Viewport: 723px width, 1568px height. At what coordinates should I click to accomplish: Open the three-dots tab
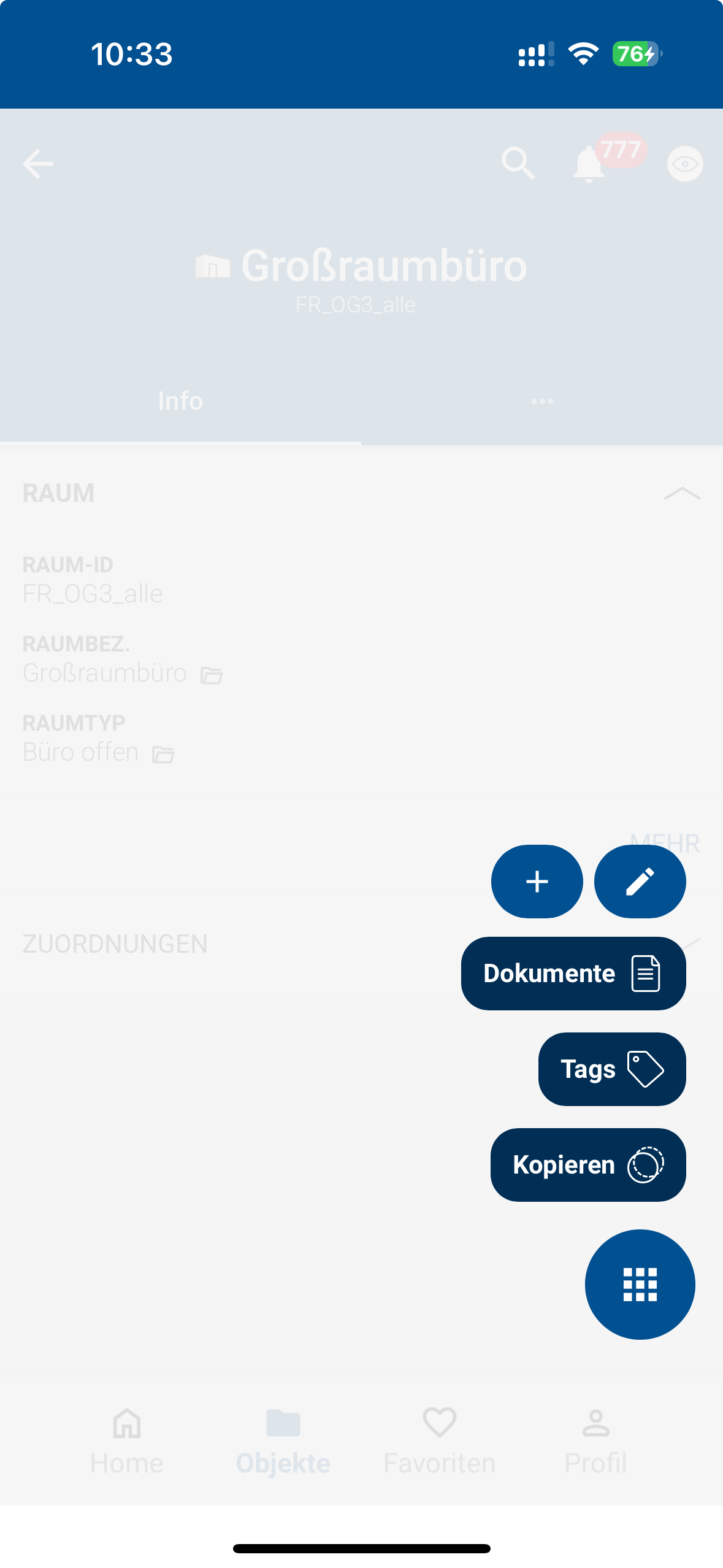542,401
